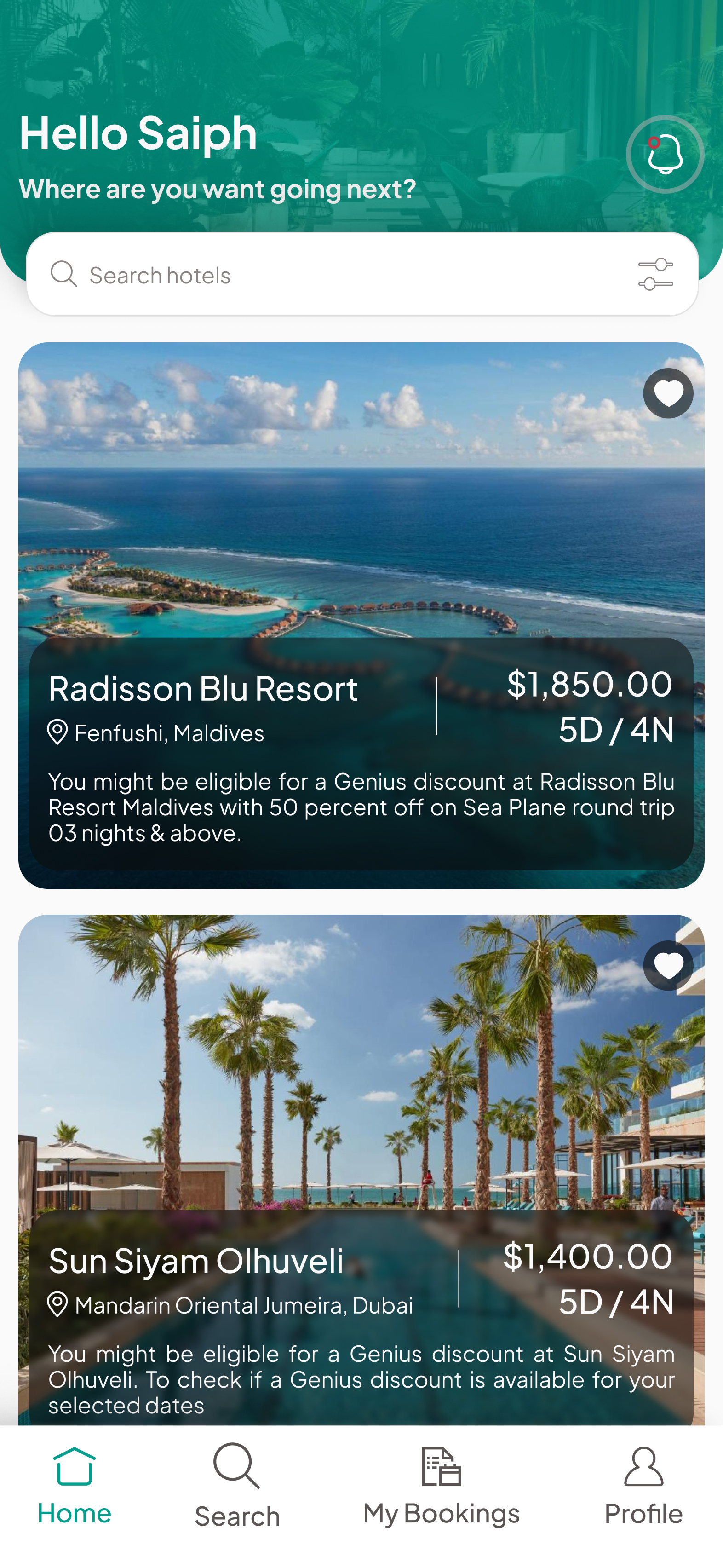Open the notifications bell
The height and width of the screenshot is (1568, 723).
665,155
